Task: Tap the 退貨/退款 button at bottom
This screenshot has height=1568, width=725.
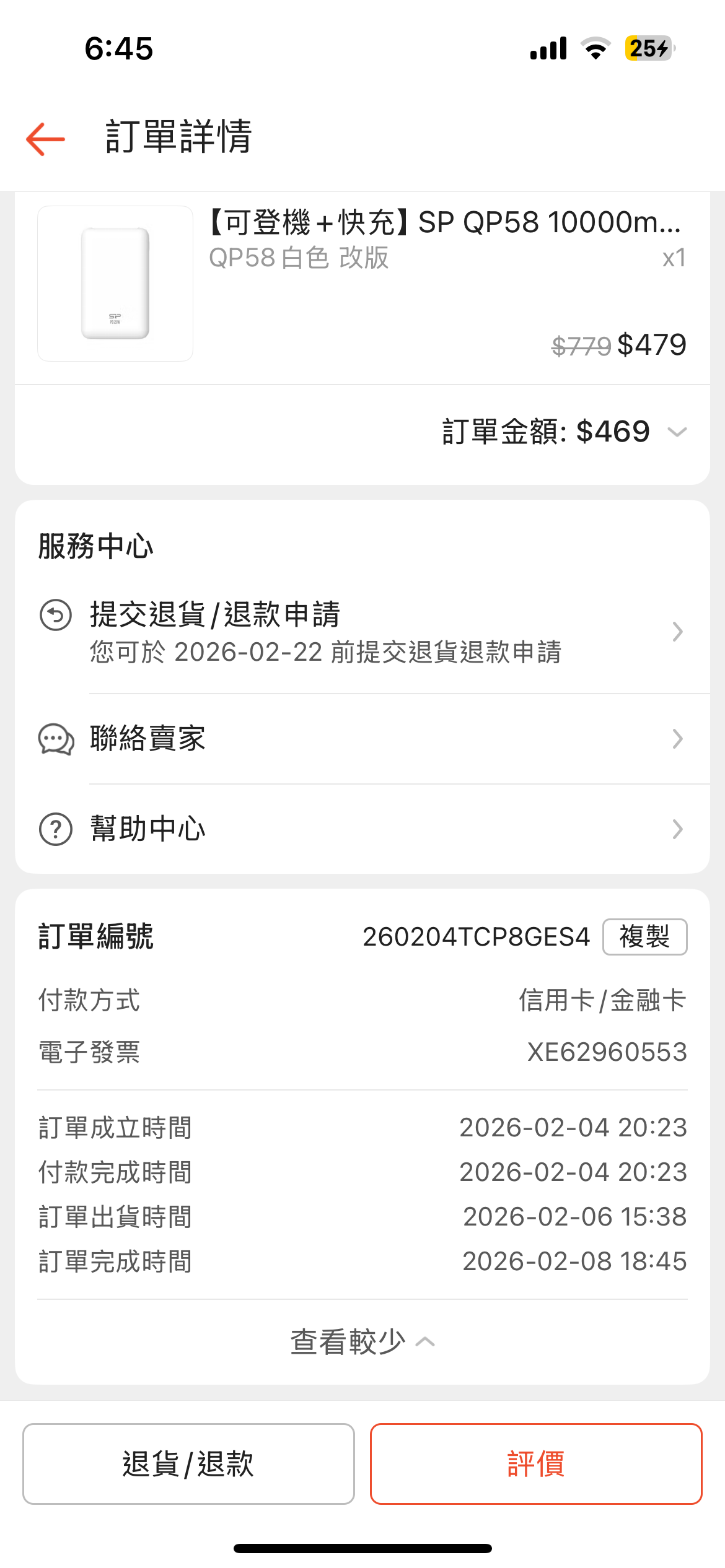Action: click(188, 1464)
